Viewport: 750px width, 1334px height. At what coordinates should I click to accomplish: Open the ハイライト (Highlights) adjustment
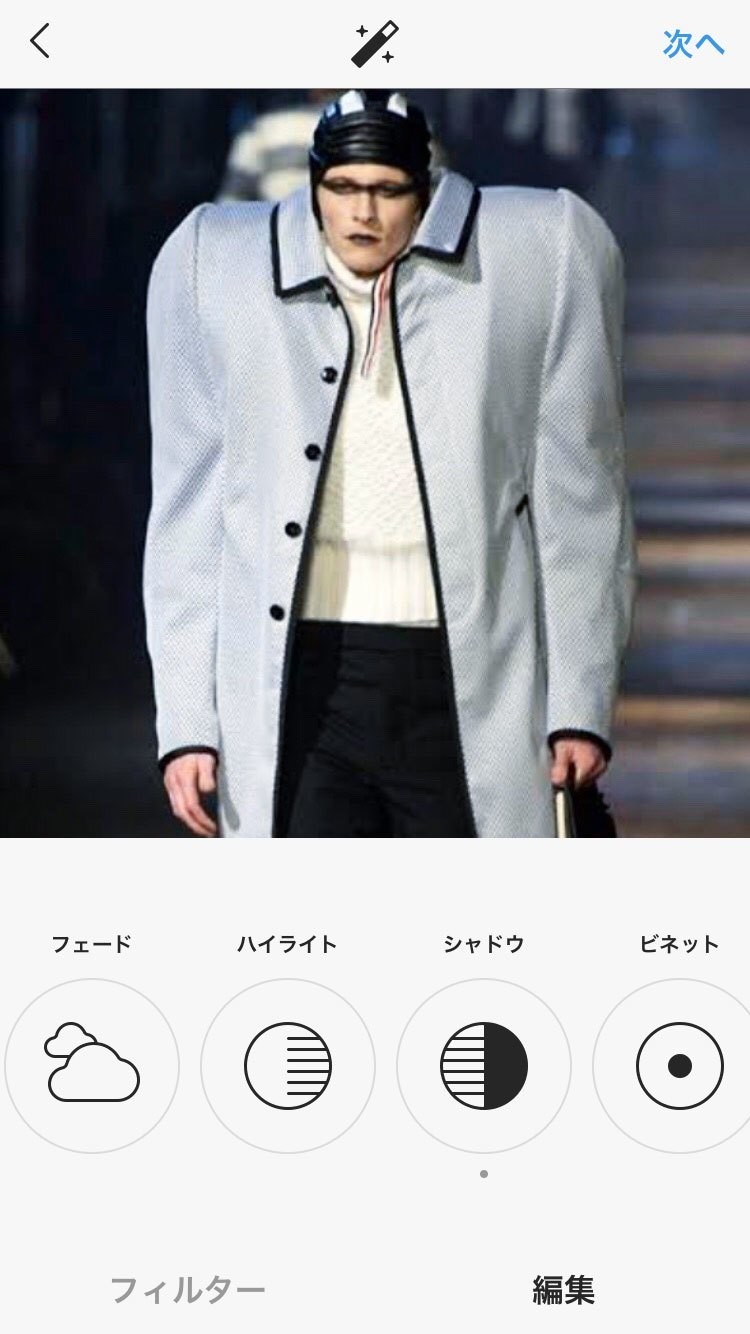tap(288, 1065)
